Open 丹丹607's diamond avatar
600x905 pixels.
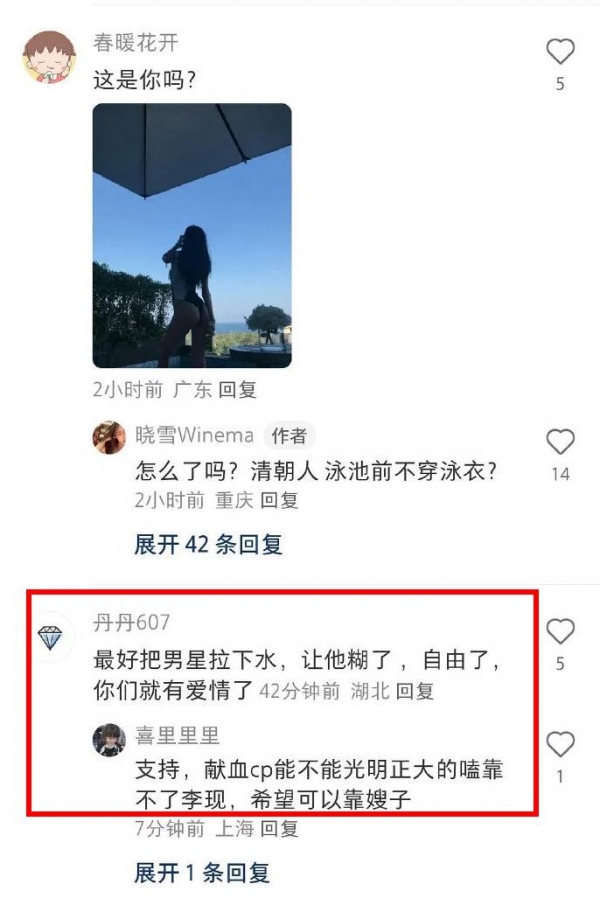[51, 638]
